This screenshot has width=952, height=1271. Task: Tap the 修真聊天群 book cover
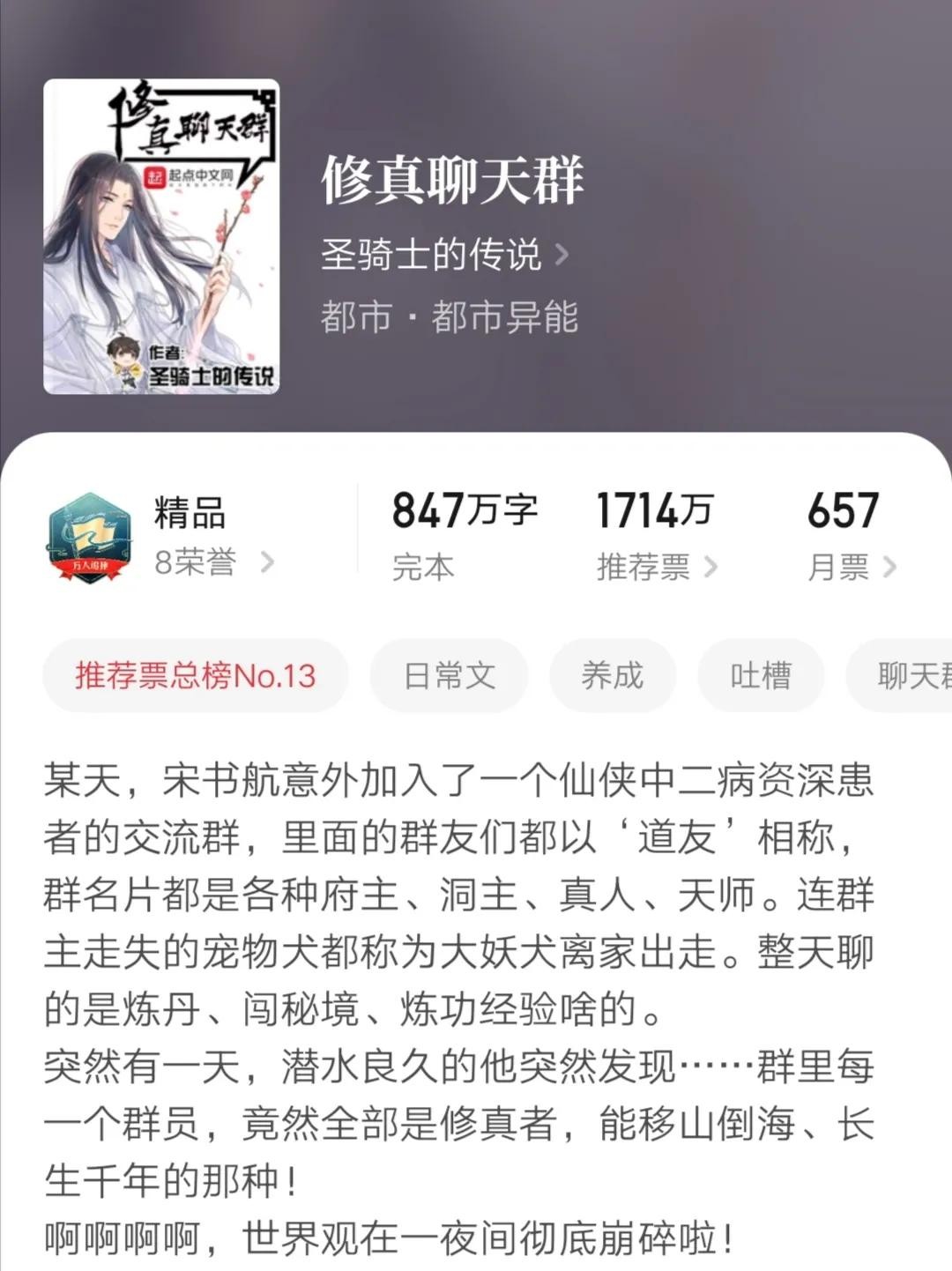point(161,236)
